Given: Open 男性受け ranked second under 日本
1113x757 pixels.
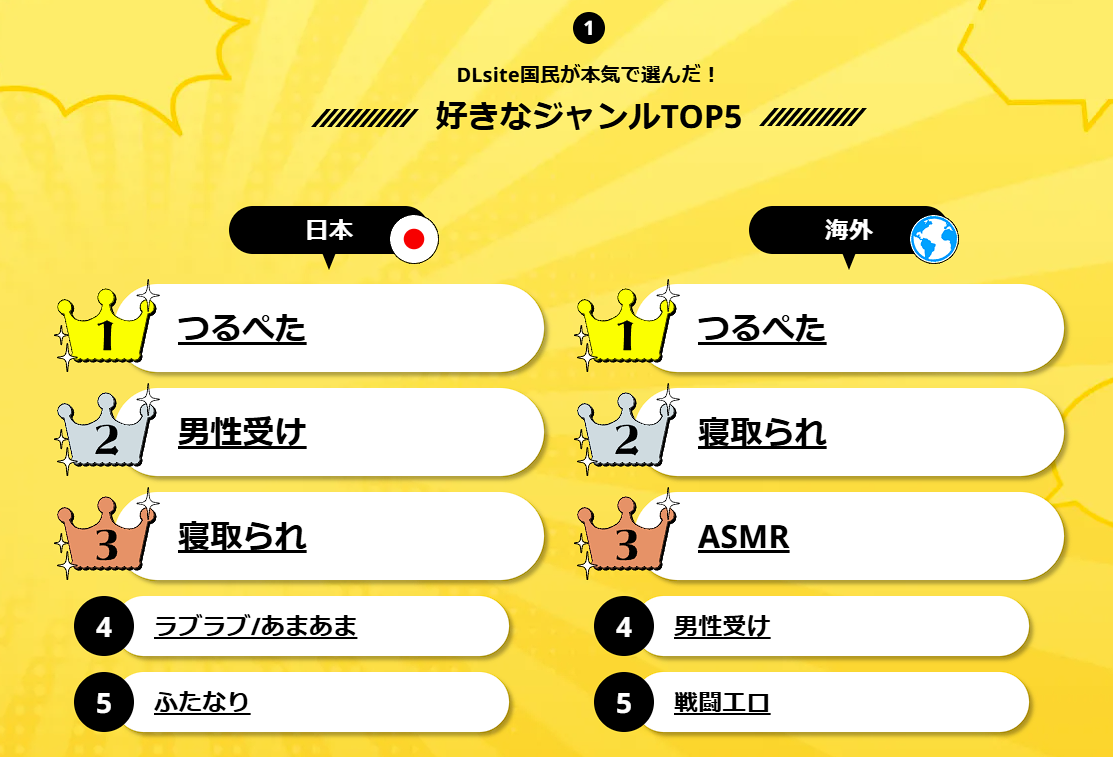Looking at the screenshot, I should (x=242, y=432).
